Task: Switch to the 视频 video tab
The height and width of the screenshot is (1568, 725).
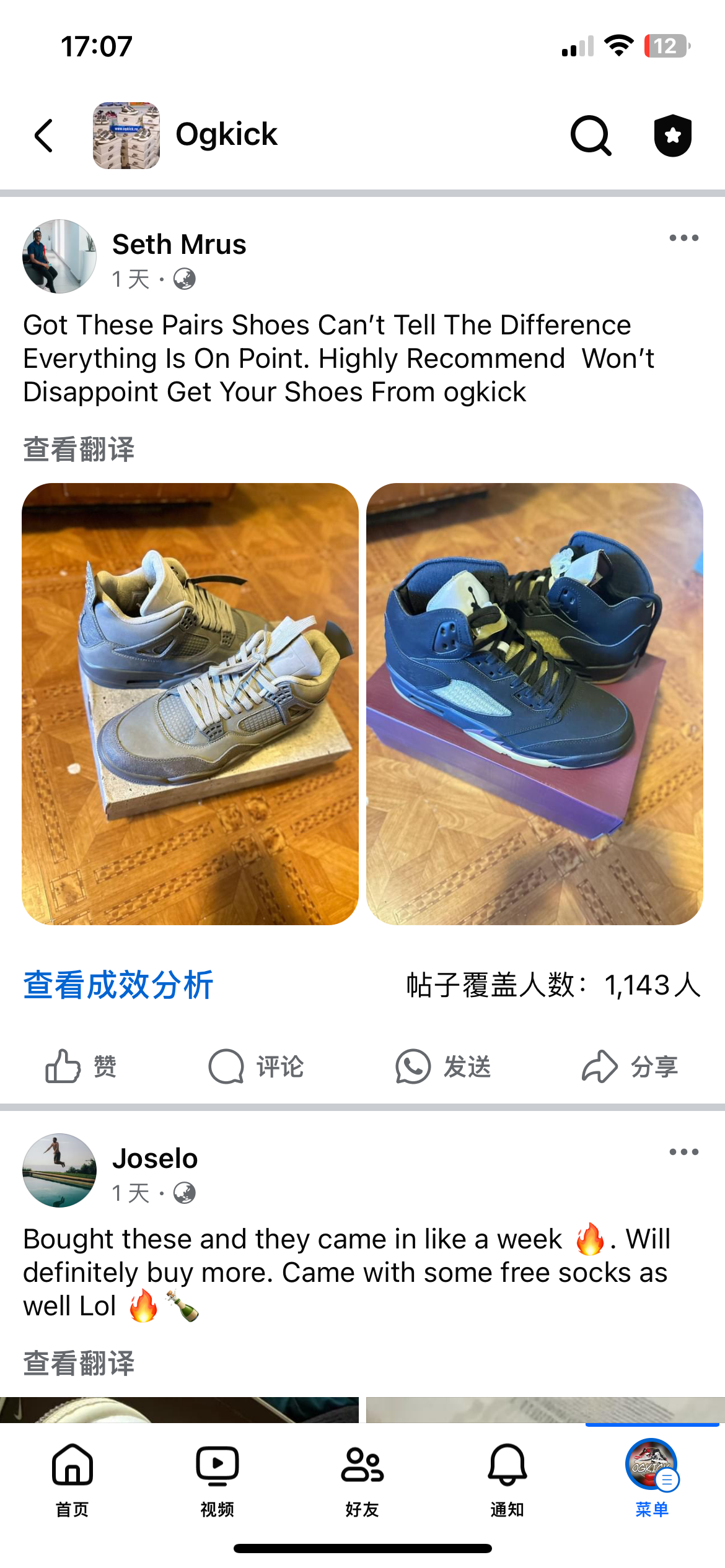Action: point(217,1479)
